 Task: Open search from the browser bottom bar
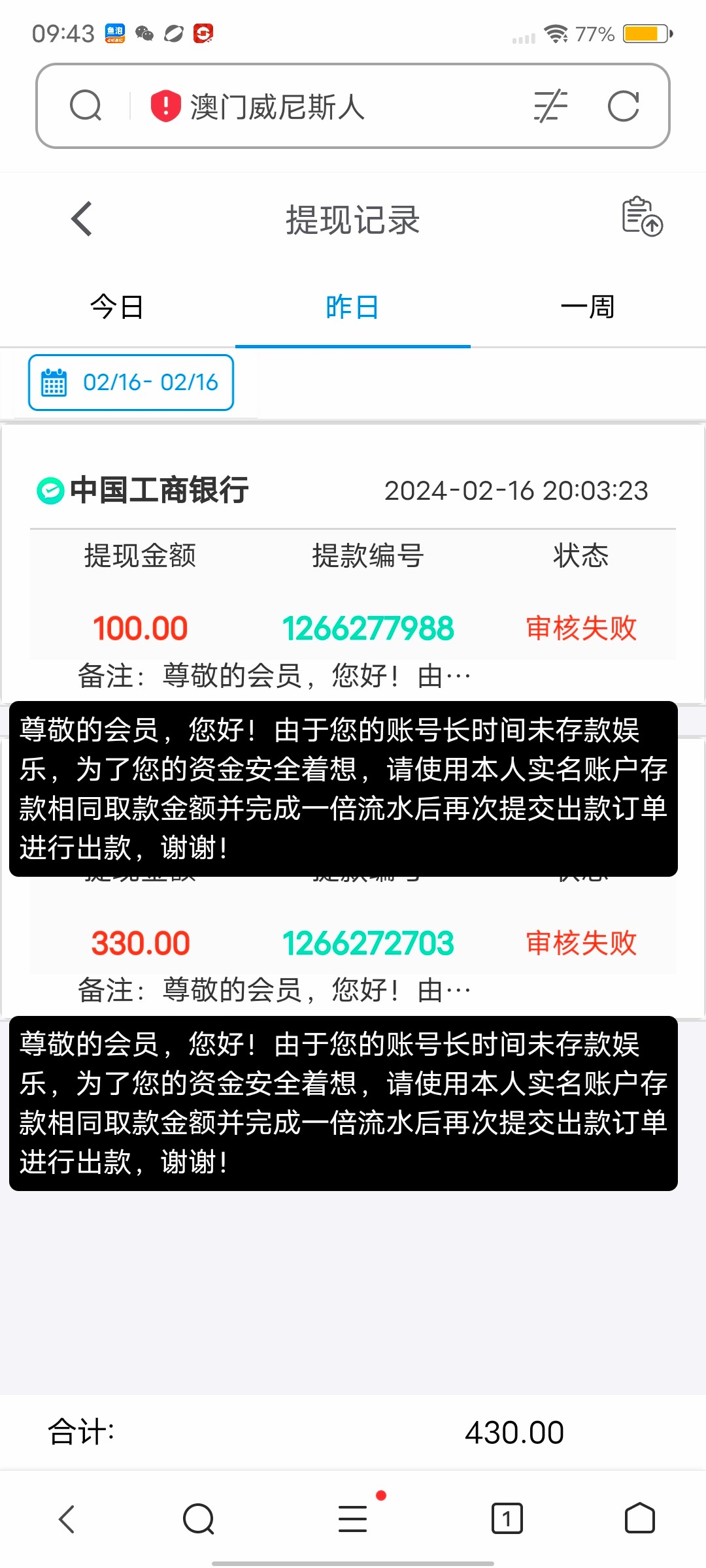click(199, 1519)
